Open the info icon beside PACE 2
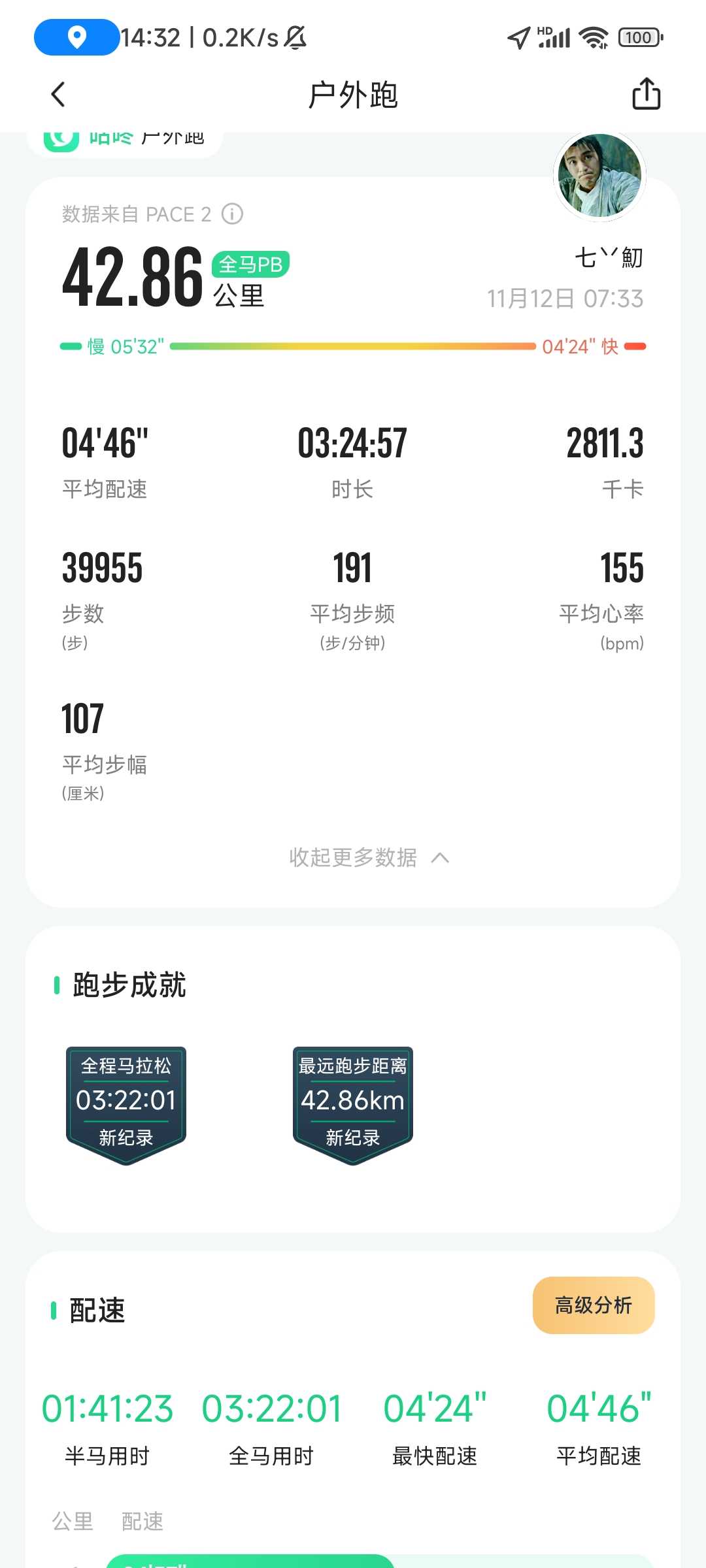Image resolution: width=706 pixels, height=1568 pixels. [x=232, y=214]
